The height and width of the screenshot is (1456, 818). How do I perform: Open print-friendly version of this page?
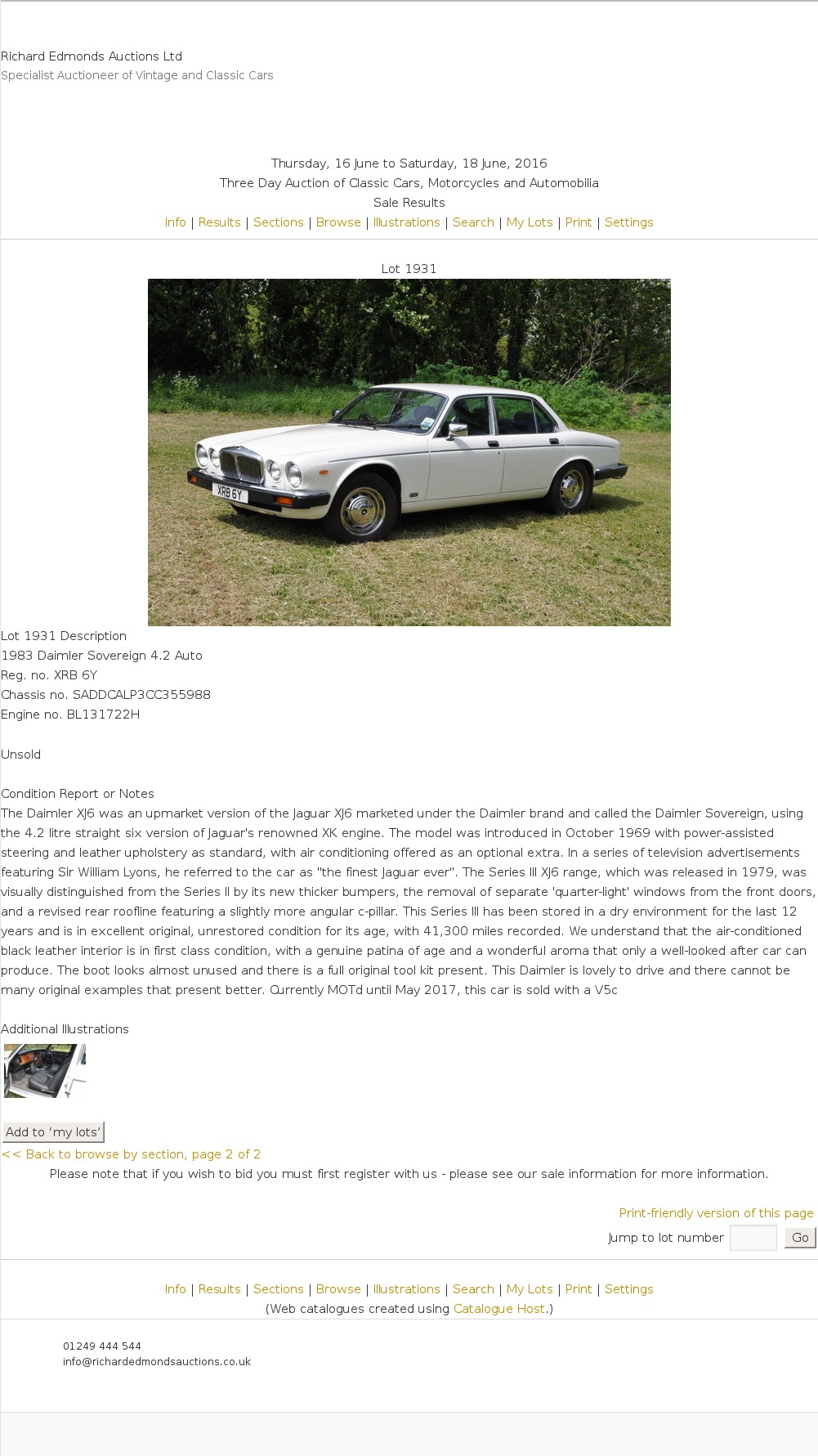(x=716, y=1213)
